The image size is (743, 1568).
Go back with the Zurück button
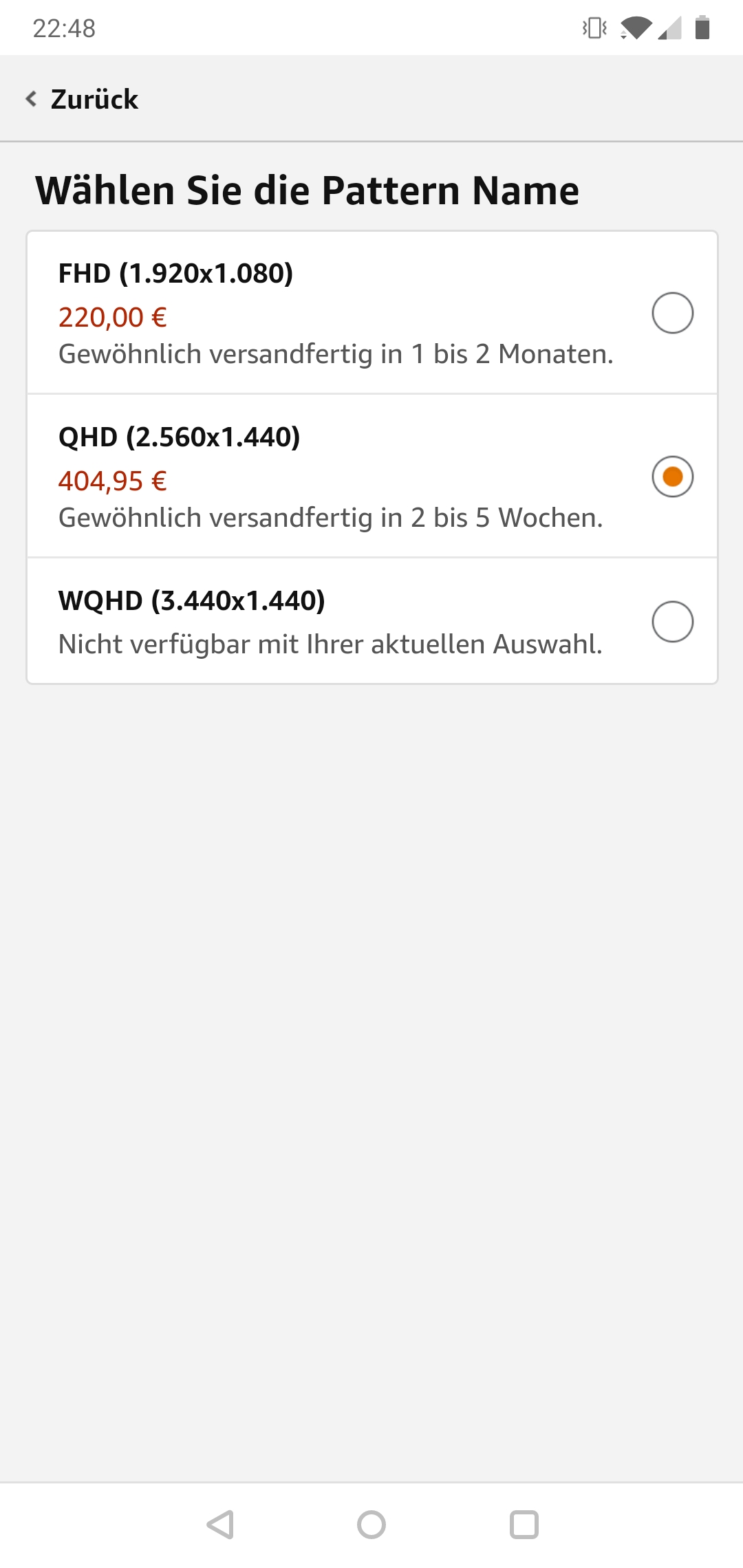tap(83, 100)
